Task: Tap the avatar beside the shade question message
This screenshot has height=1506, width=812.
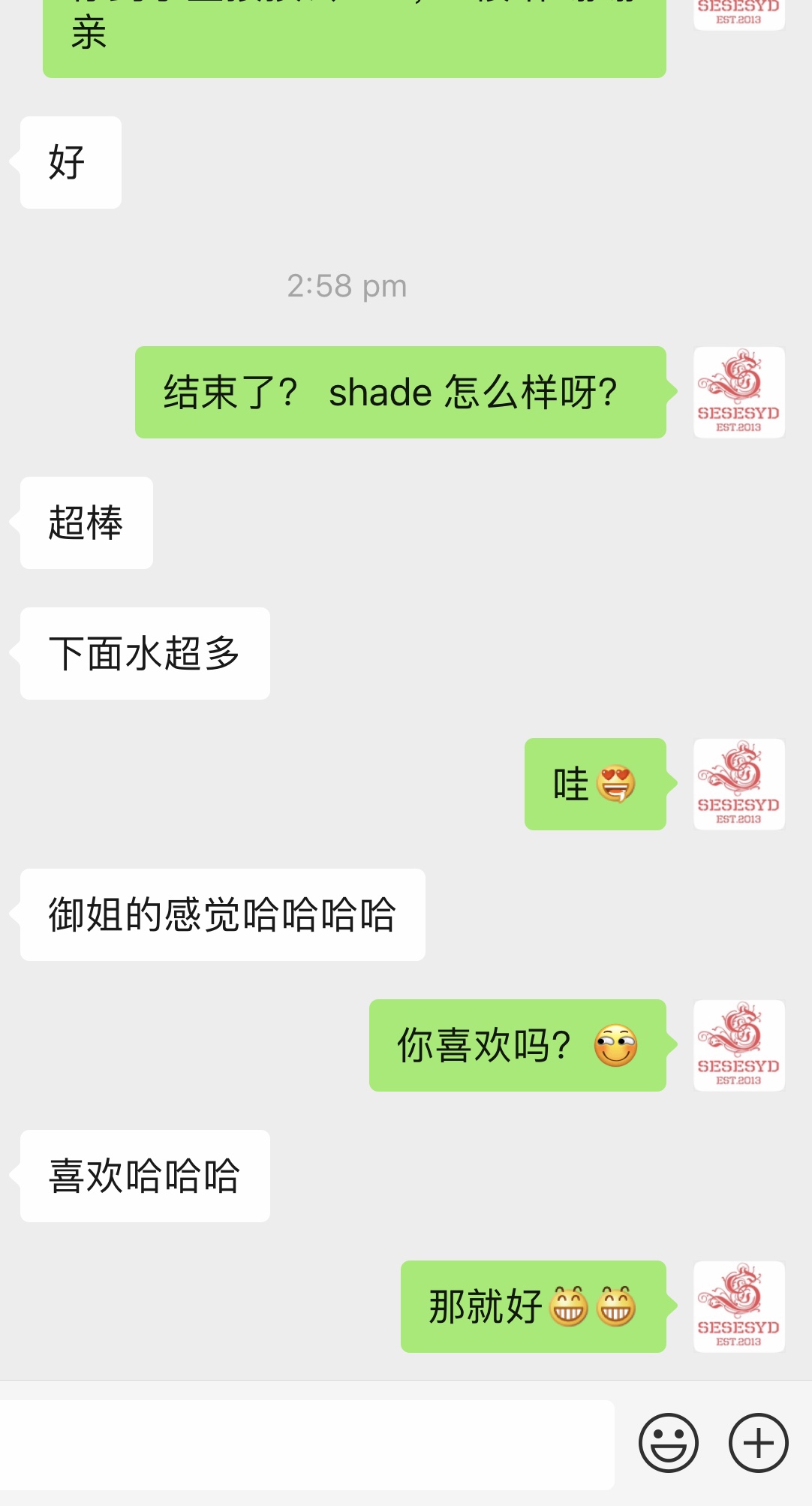Action: (738, 393)
